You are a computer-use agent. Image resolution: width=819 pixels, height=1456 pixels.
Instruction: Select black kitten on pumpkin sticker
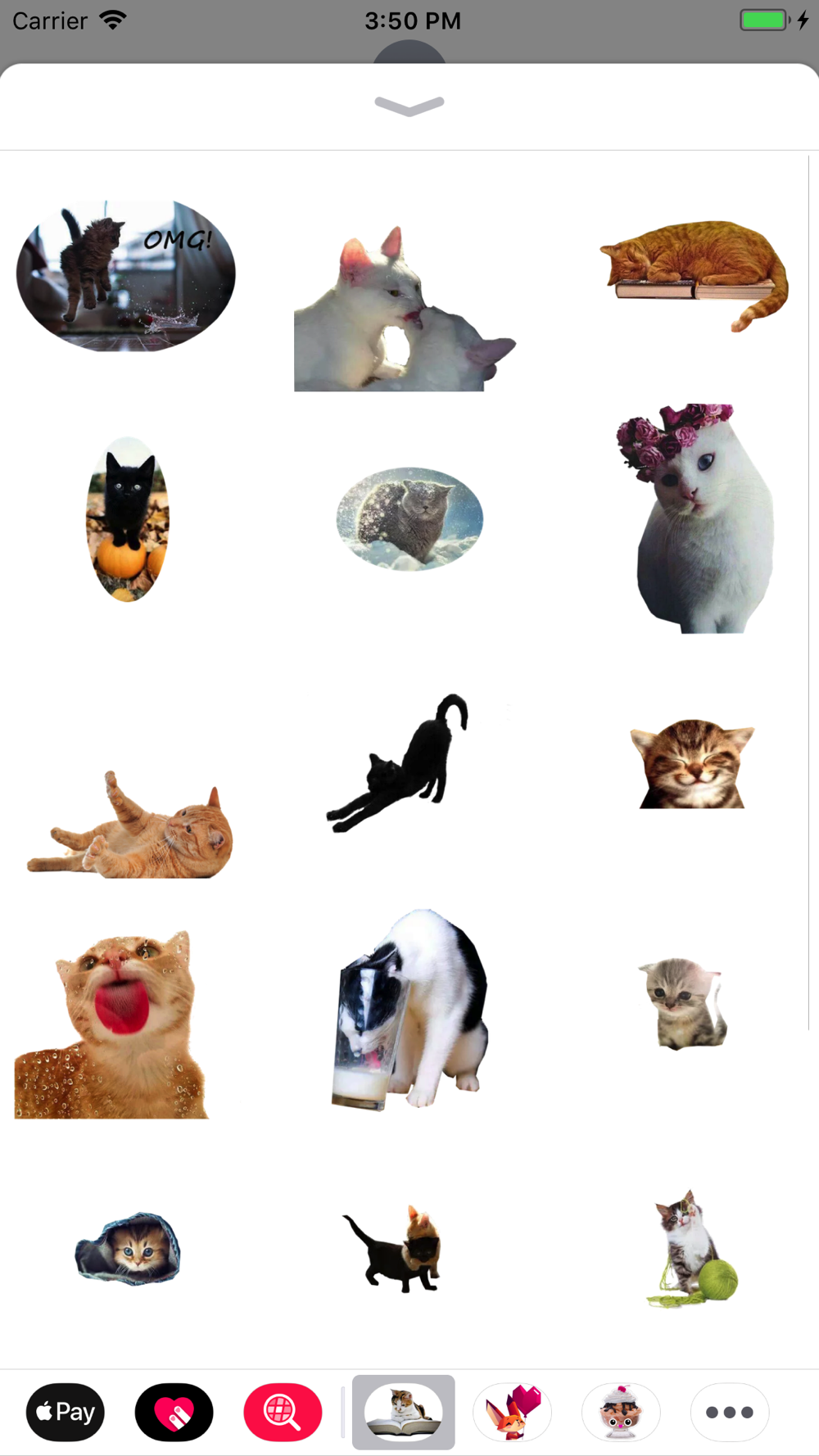[x=128, y=519]
